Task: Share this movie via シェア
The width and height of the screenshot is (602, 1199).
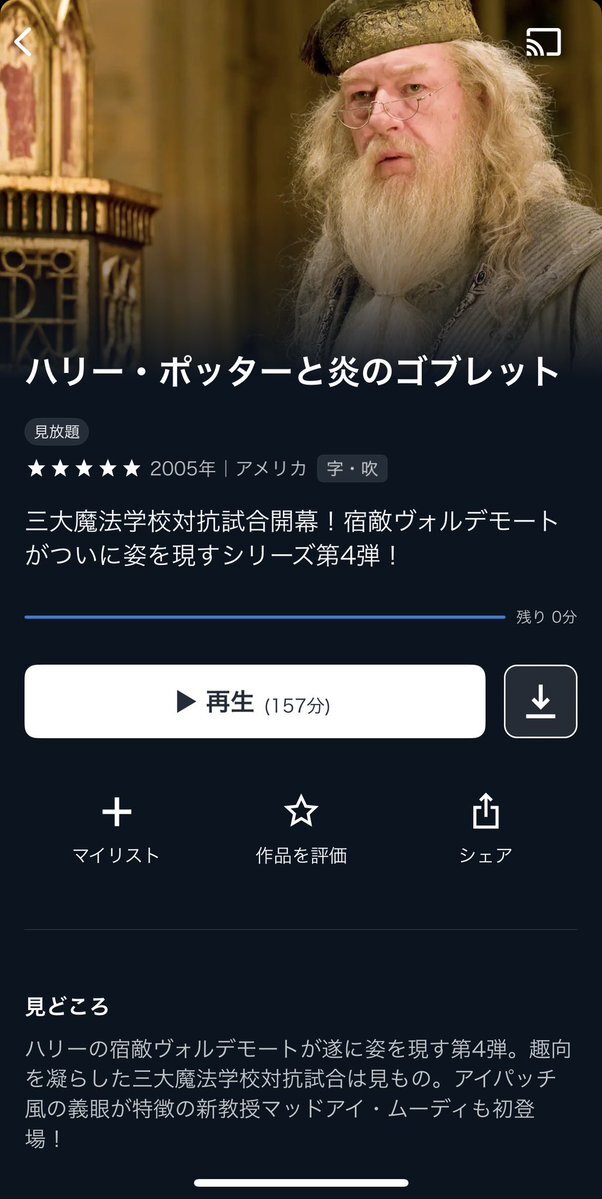Action: 485,828
